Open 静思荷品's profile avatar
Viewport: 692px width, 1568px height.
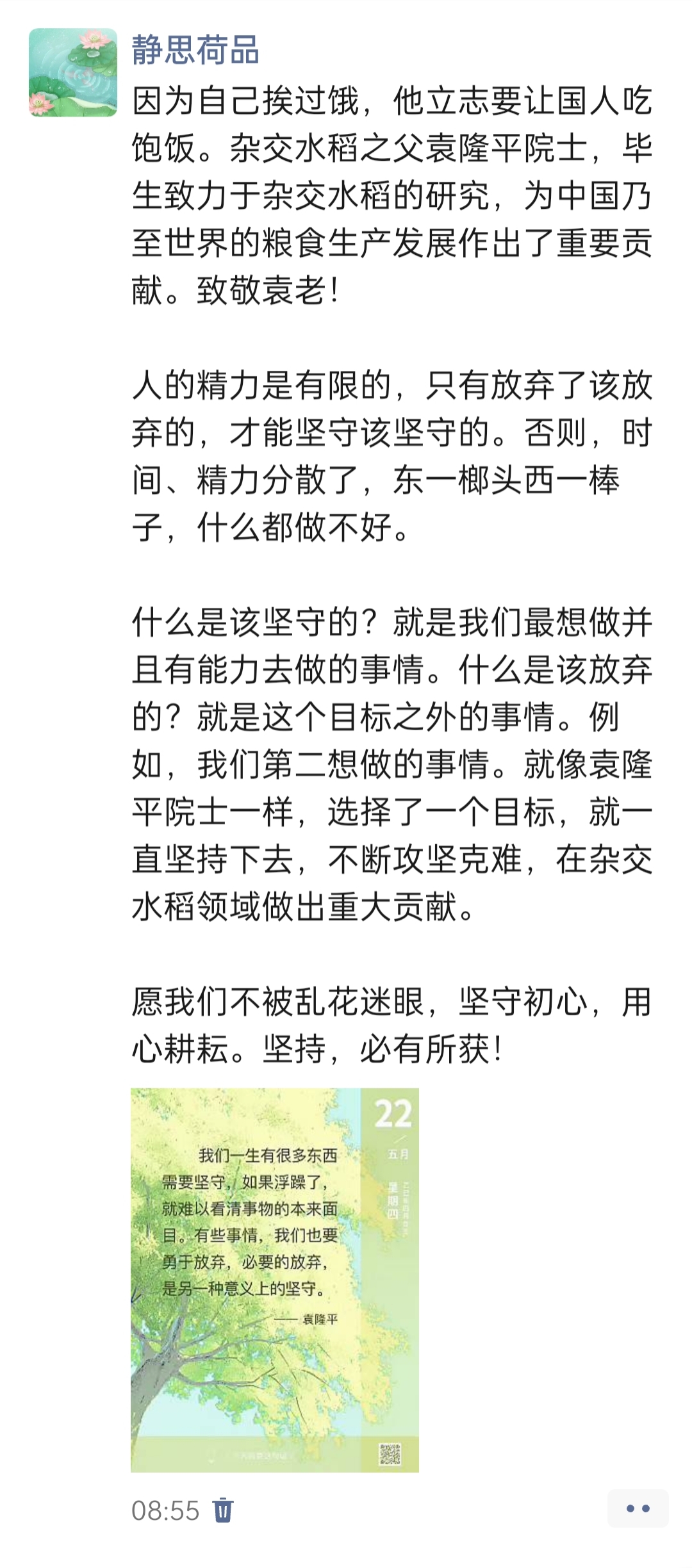(x=73, y=72)
